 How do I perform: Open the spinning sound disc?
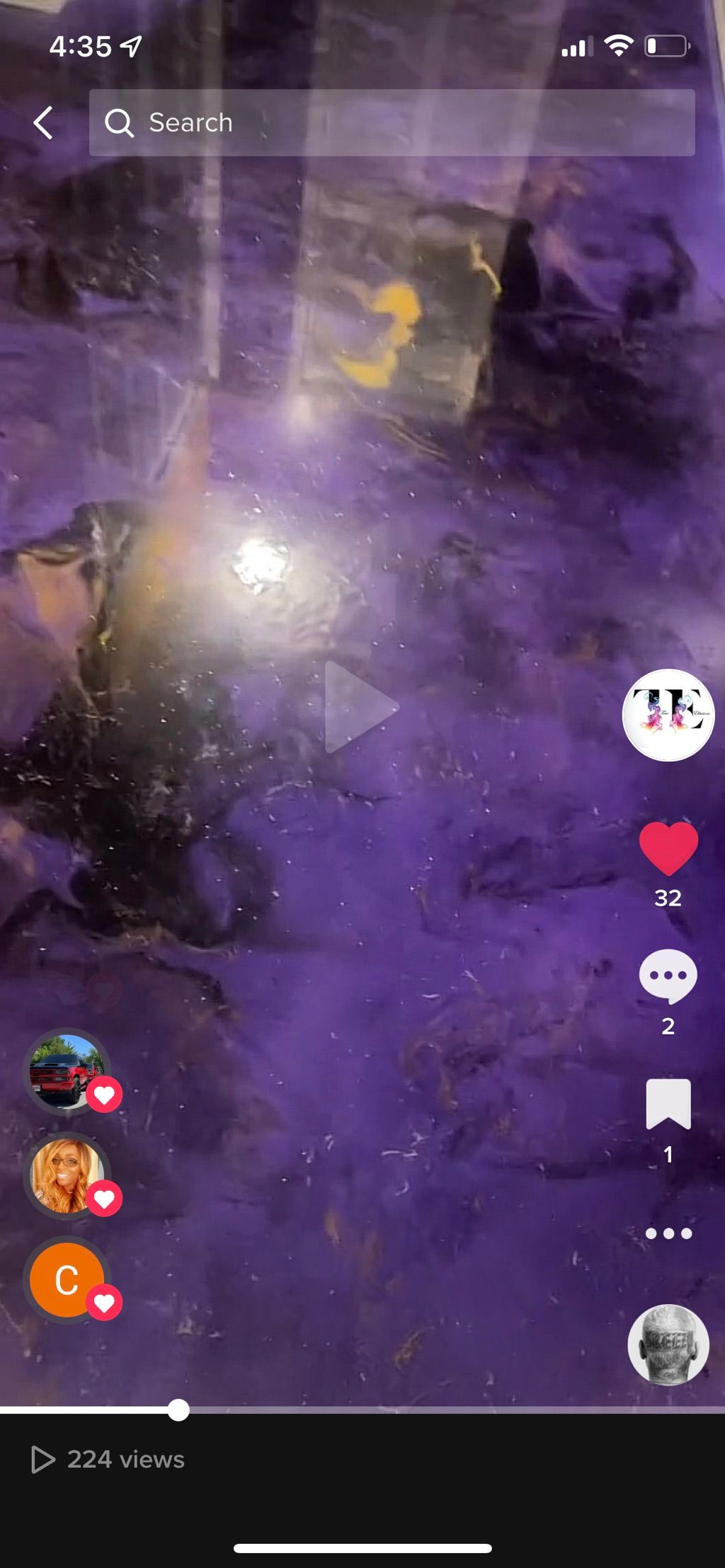668,1344
